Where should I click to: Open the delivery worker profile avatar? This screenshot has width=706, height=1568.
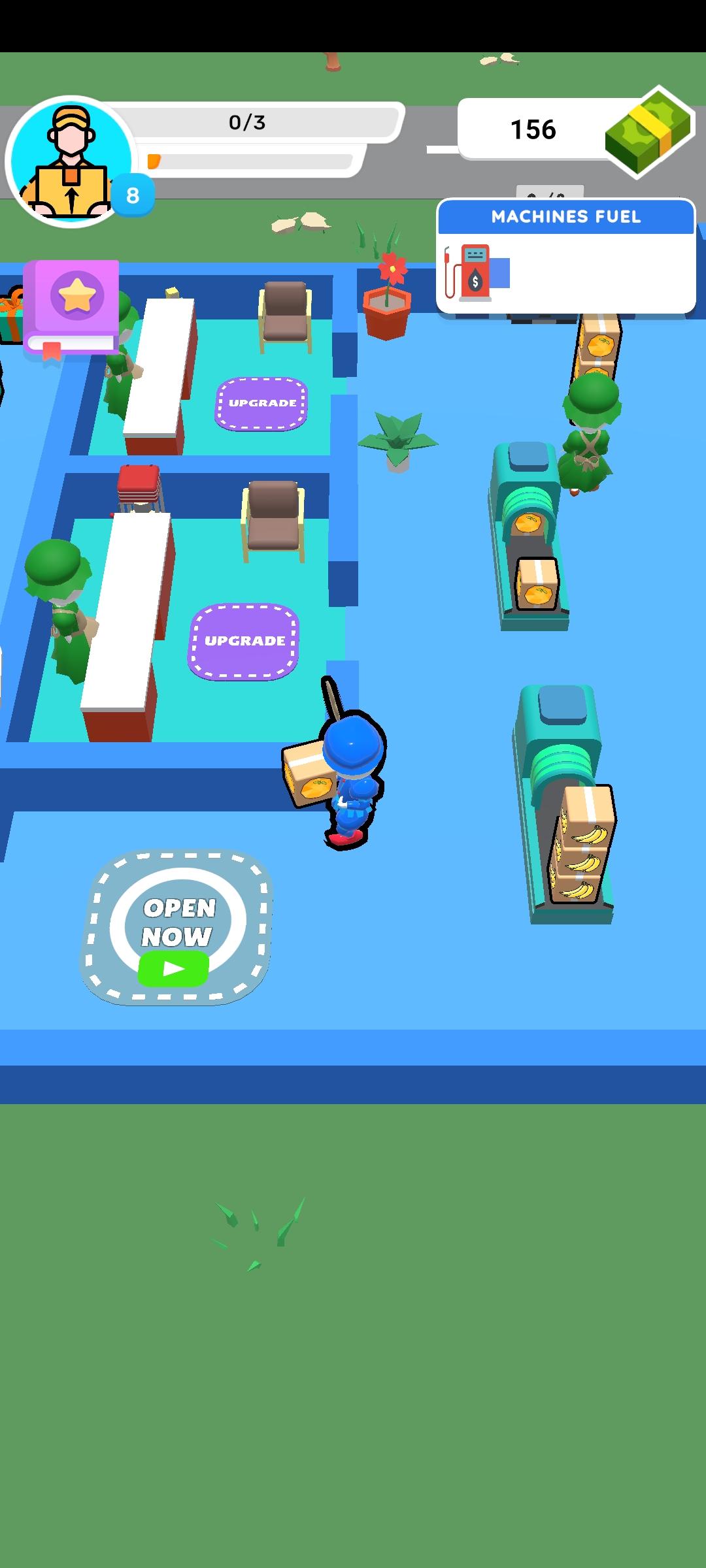coord(71,162)
